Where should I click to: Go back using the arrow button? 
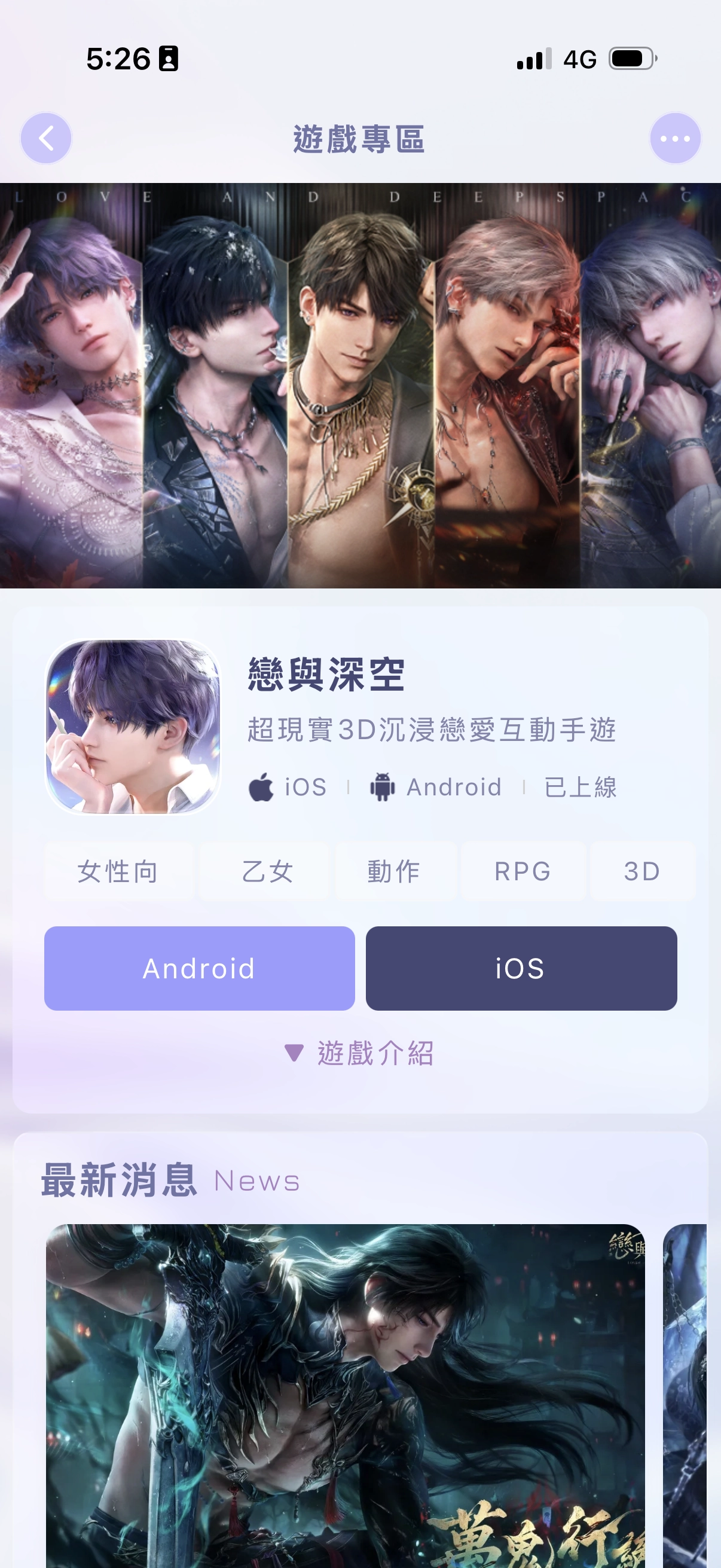[x=46, y=138]
